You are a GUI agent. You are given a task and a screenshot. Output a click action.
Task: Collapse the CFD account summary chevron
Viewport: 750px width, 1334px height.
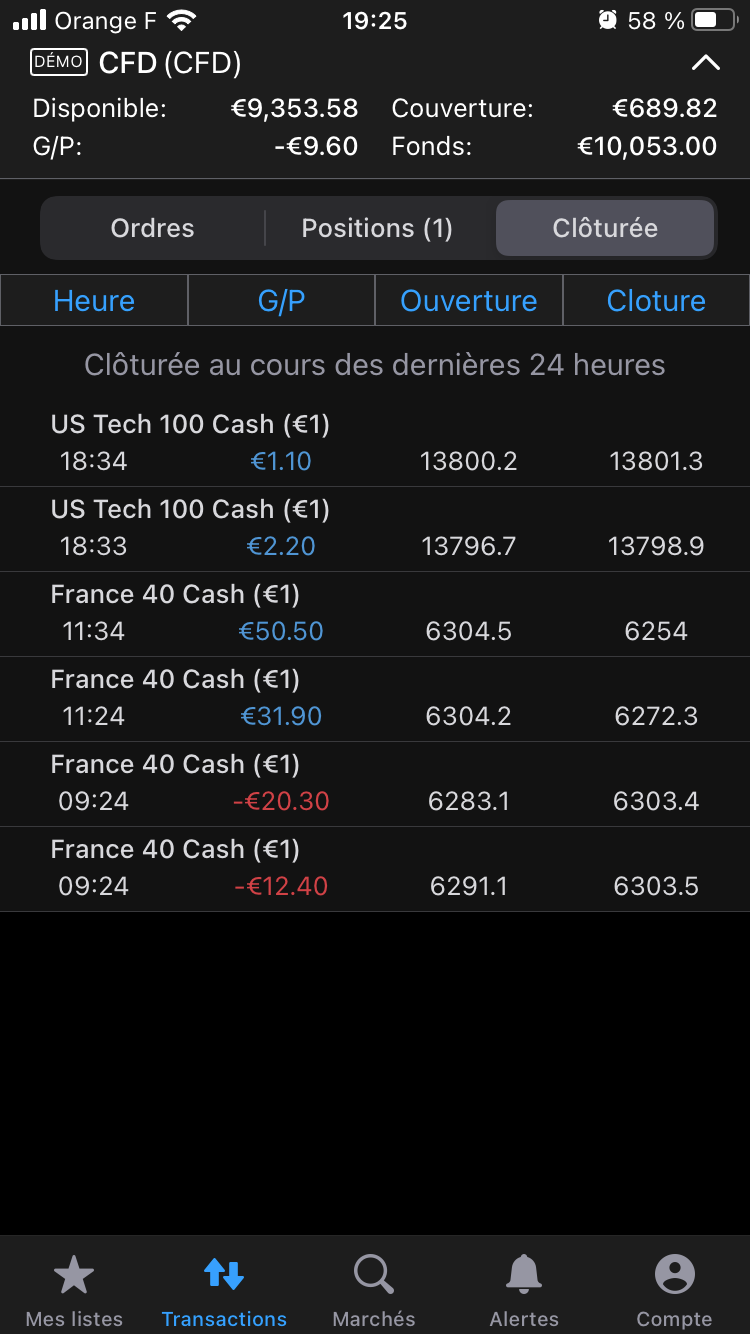click(705, 63)
